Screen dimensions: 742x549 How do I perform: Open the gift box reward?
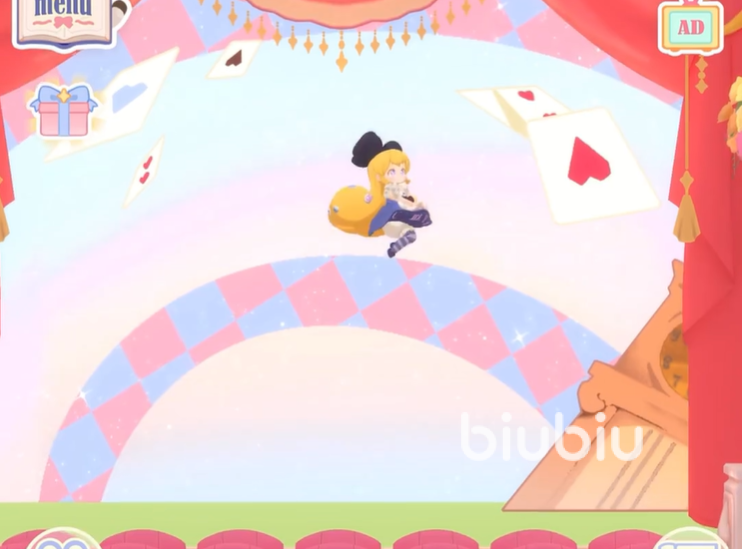[x=62, y=110]
